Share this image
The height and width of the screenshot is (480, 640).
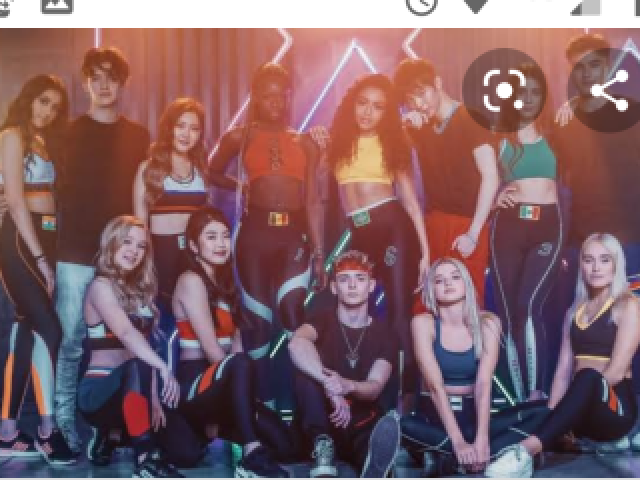605,91
